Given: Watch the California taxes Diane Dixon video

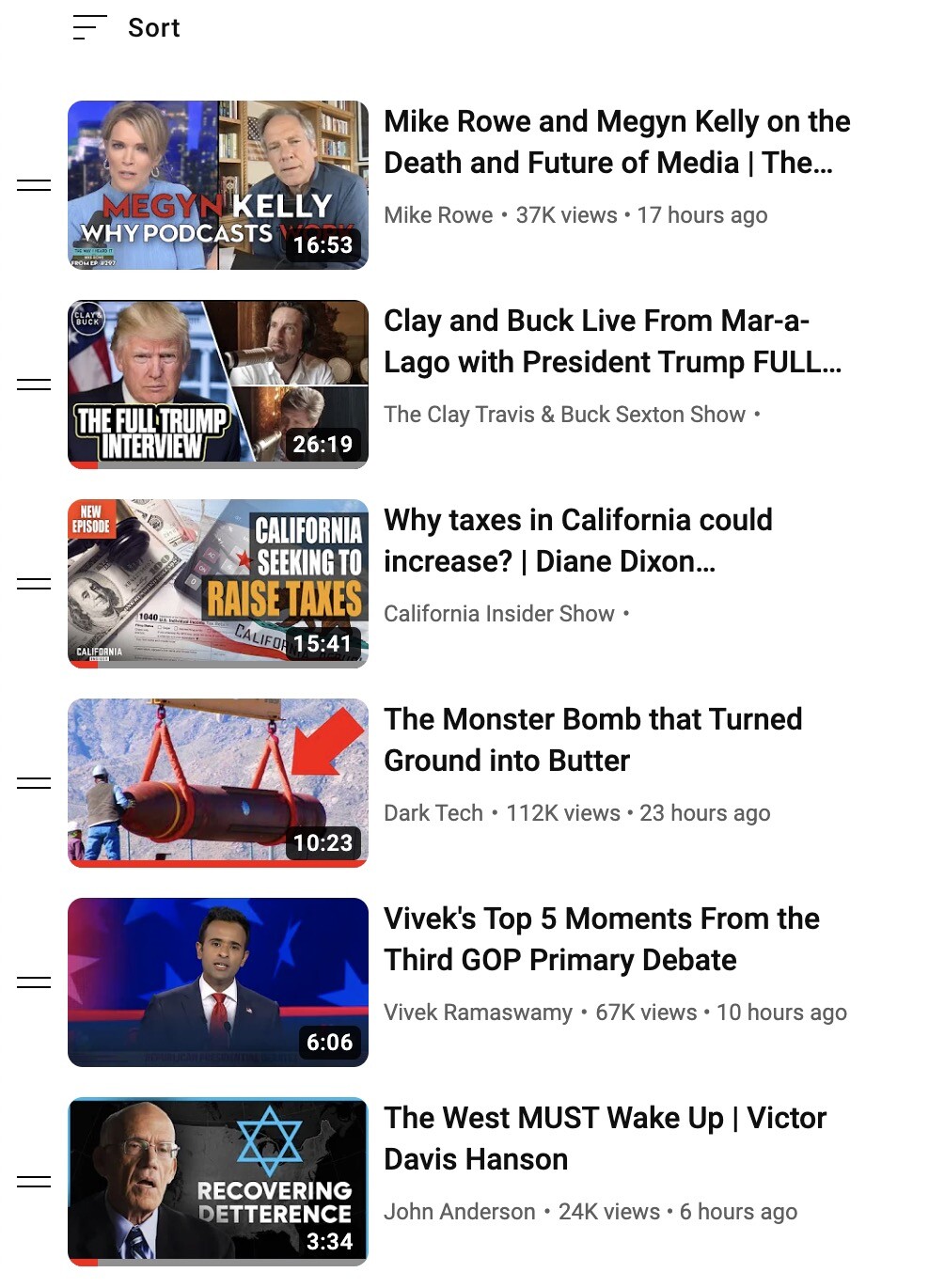Looking at the screenshot, I should pos(218,584).
